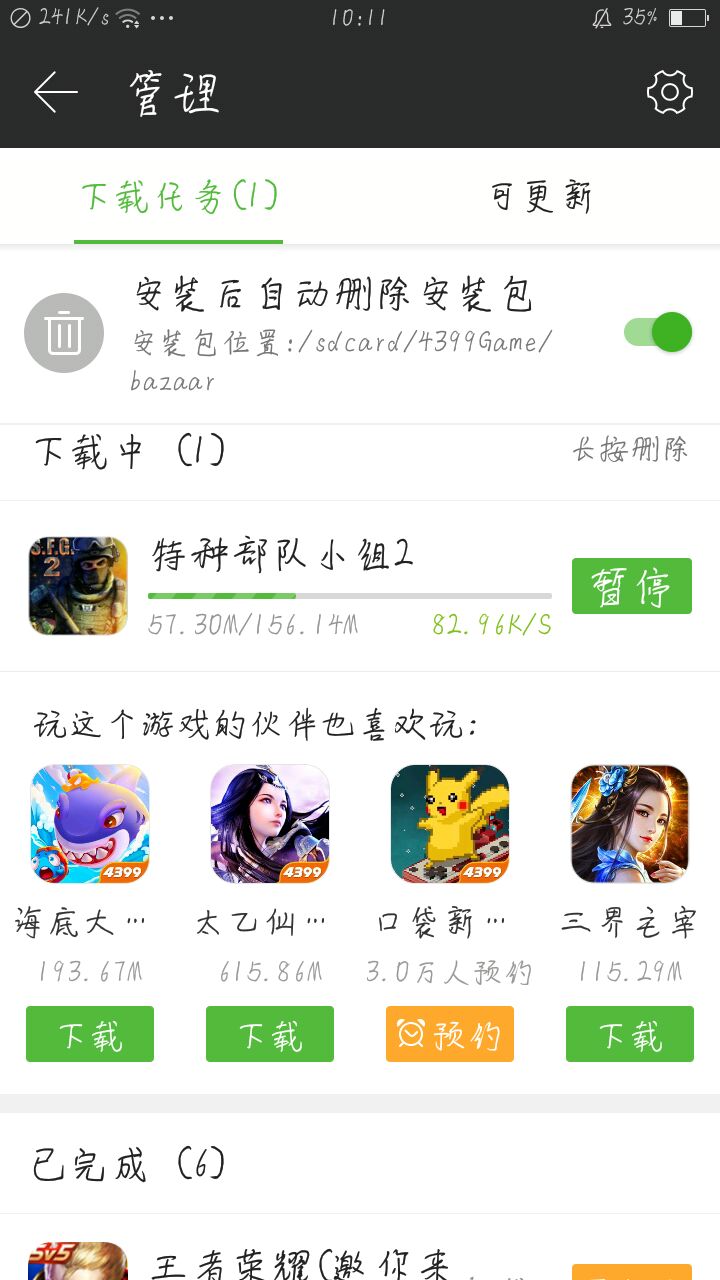The image size is (720, 1280).
Task: Select the 下载任务(1) tab
Action: click(x=179, y=197)
